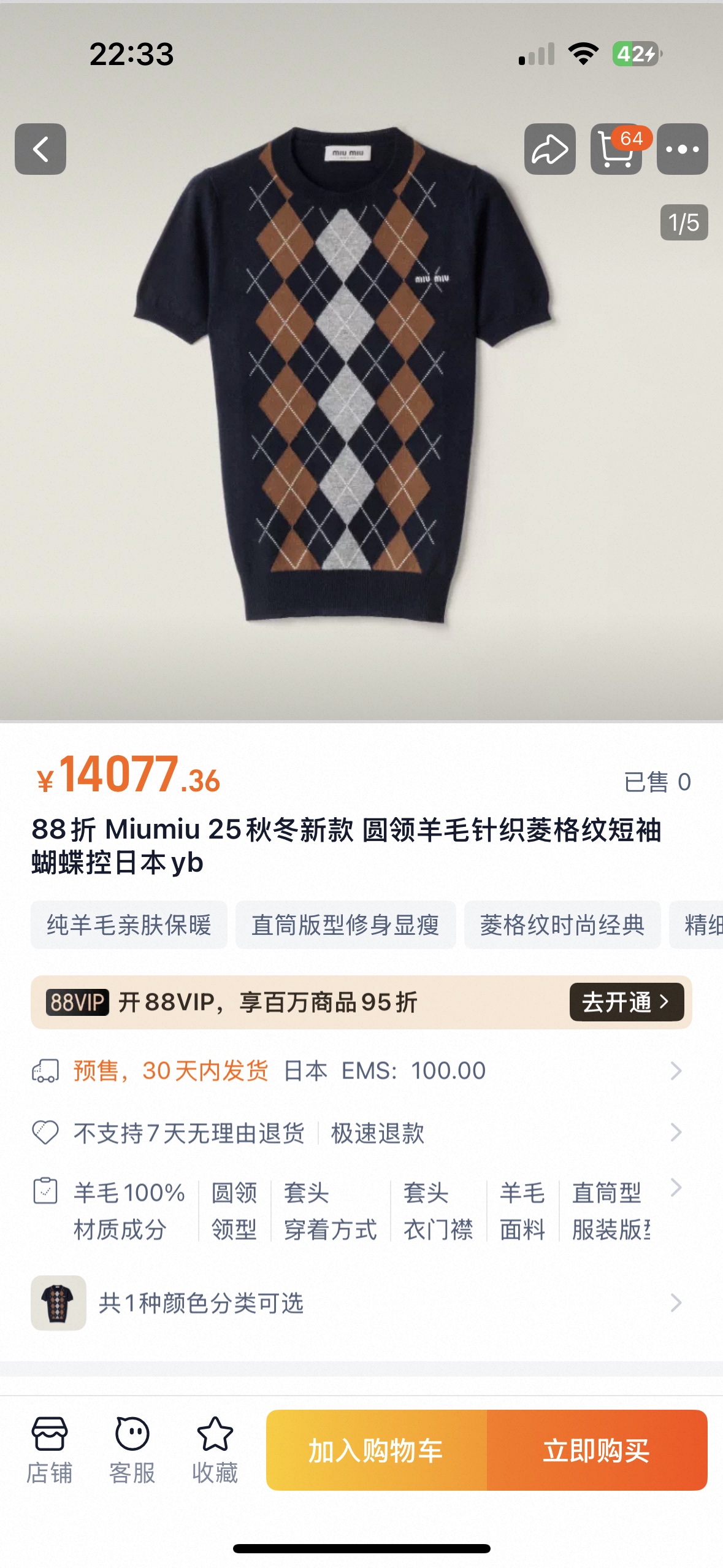The width and height of the screenshot is (723, 1568).
Task: Share this Miumiu sweater listing
Action: 549,149
